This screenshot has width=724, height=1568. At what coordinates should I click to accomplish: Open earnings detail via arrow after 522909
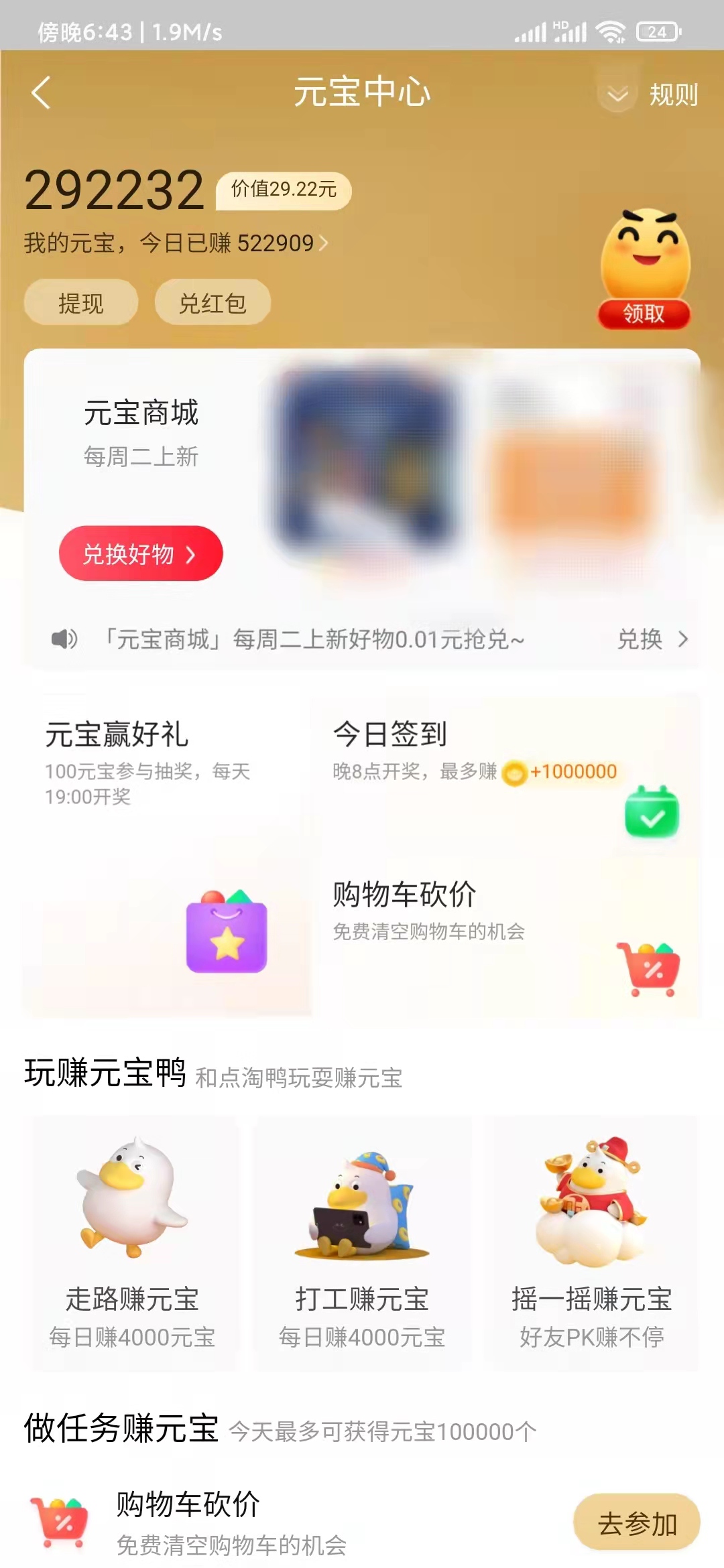pos(324,244)
